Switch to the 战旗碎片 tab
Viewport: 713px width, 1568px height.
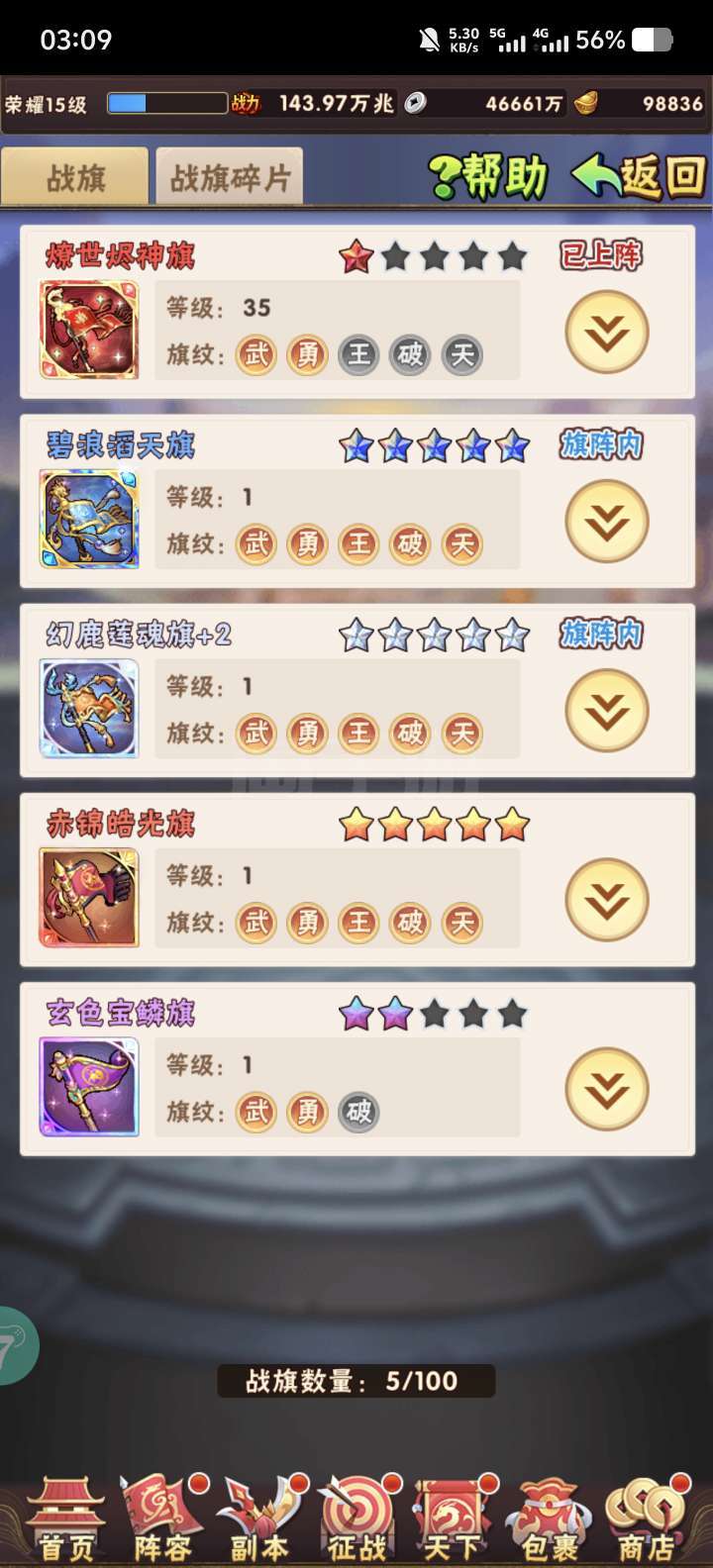[x=229, y=177]
